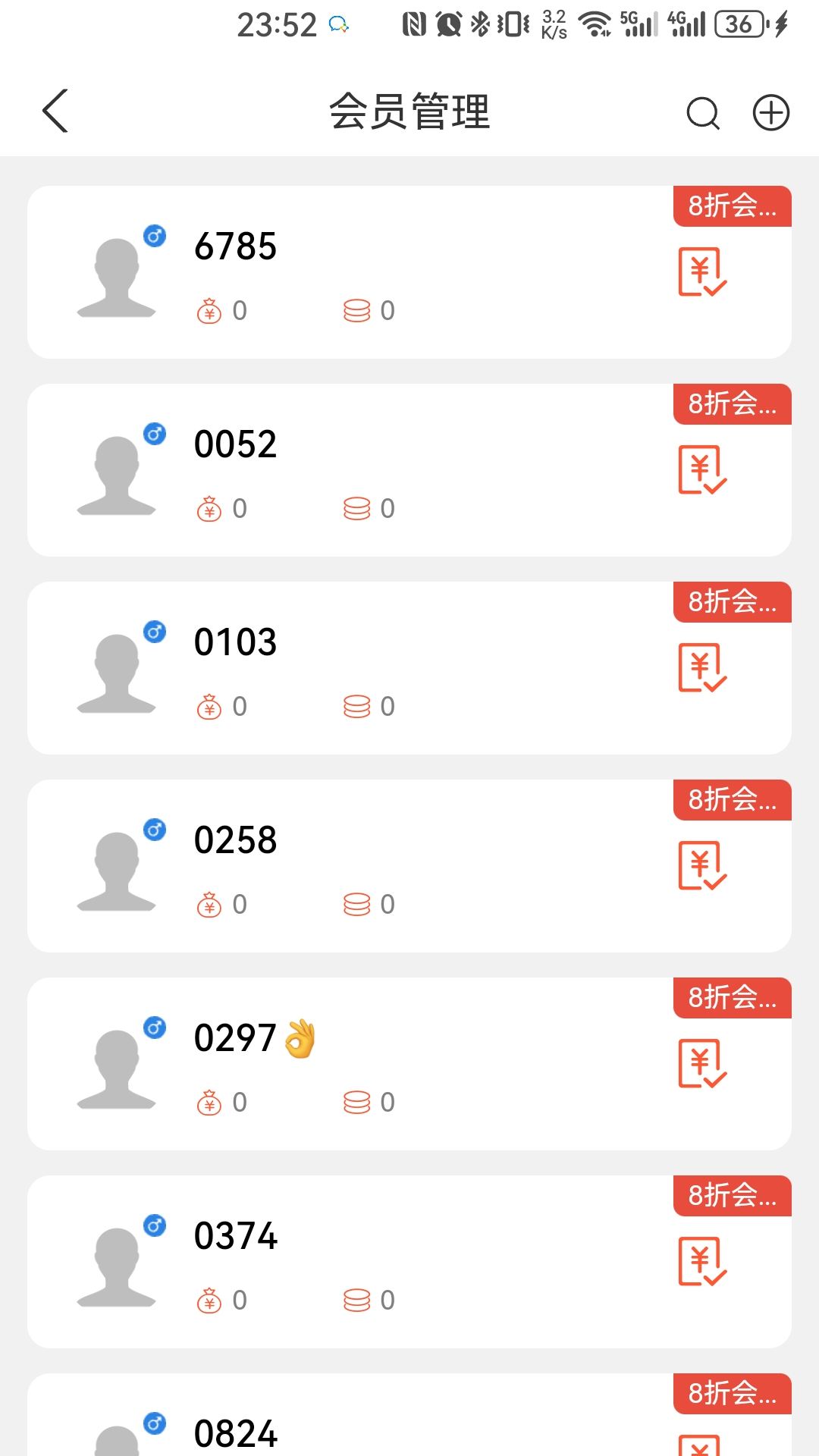Click the male symbol on member 6785
This screenshot has height=1456, width=819.
(155, 236)
